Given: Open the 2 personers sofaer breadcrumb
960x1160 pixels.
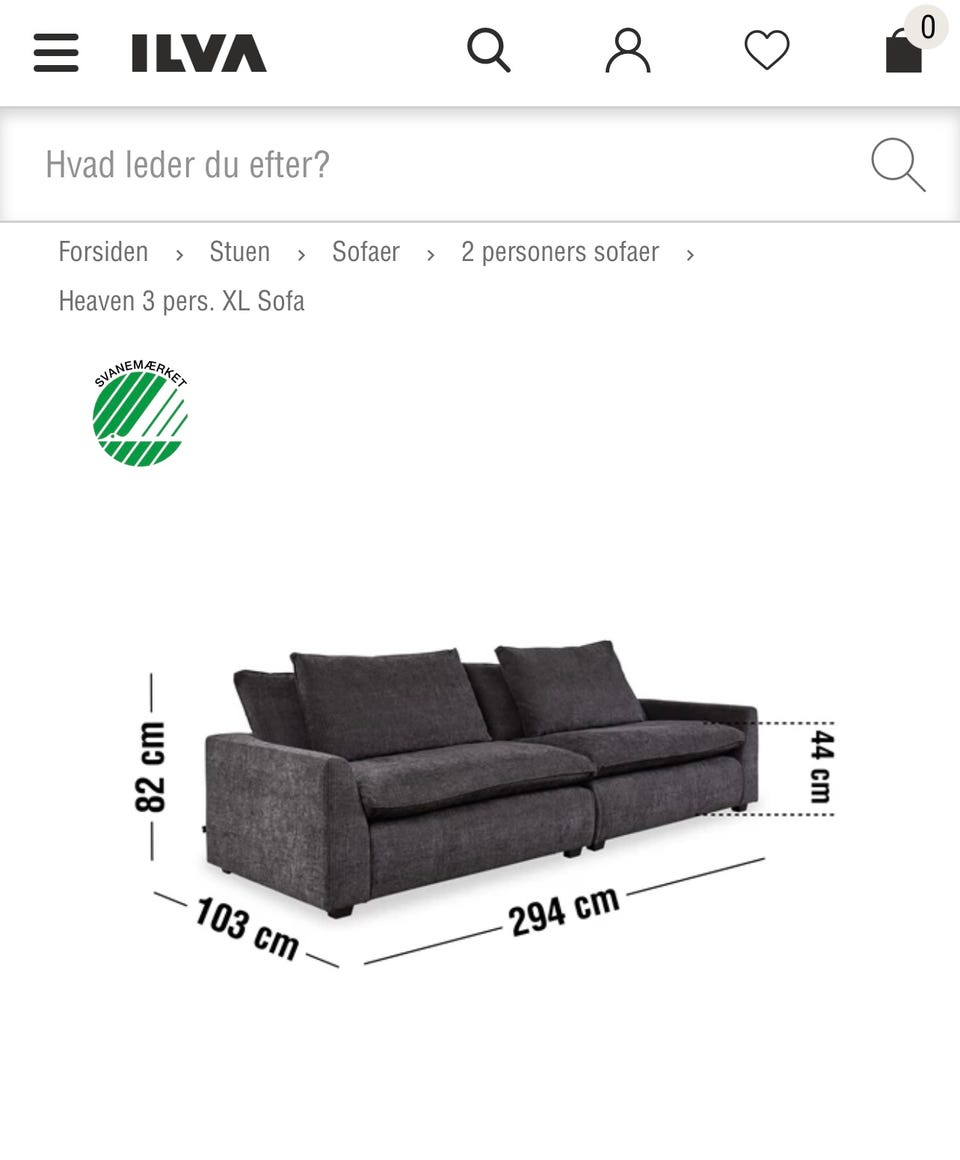Looking at the screenshot, I should (559, 252).
